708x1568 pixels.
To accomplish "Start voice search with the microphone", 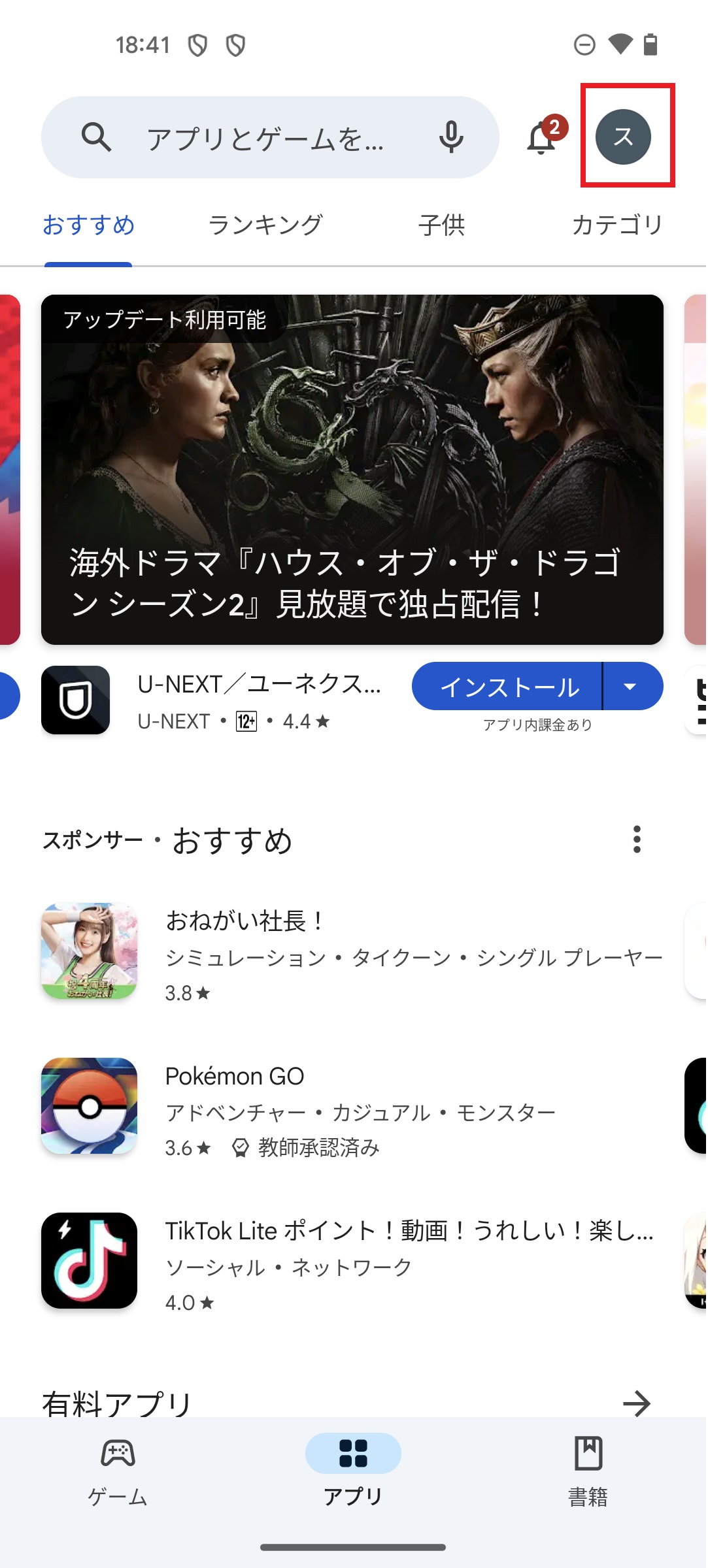I will (x=451, y=137).
